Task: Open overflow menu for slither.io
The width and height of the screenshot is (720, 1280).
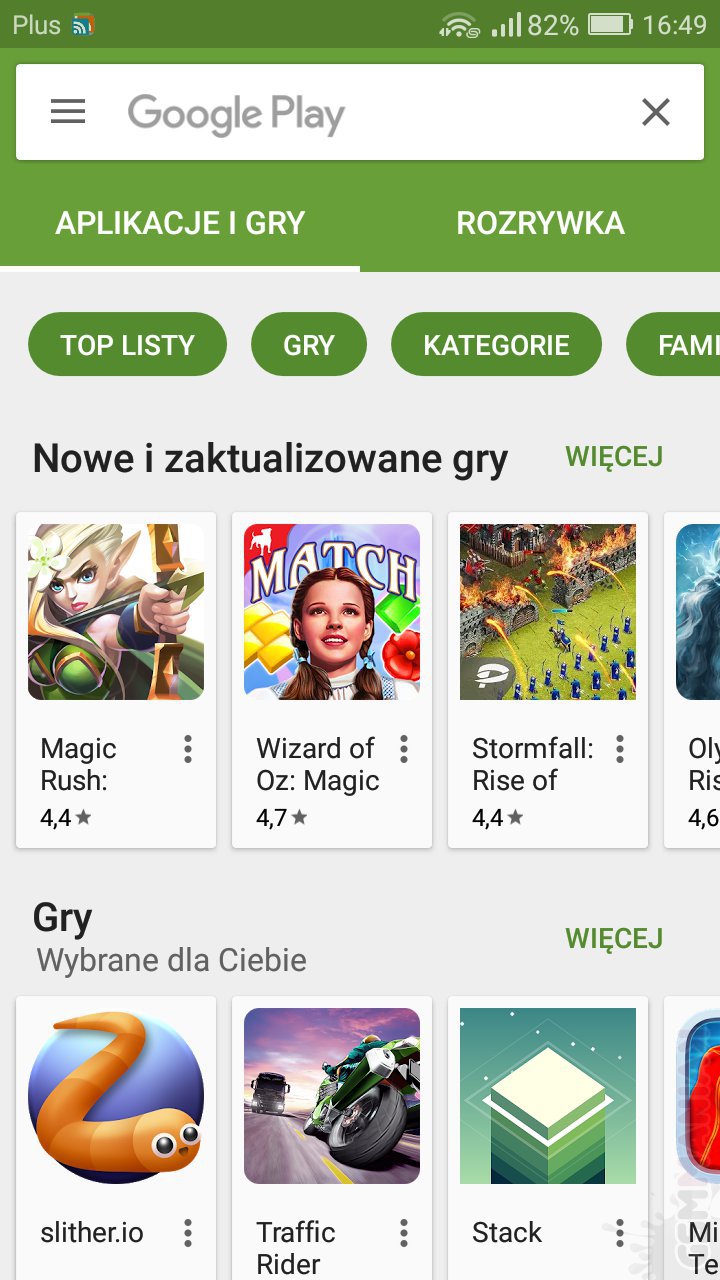Action: 188,1233
